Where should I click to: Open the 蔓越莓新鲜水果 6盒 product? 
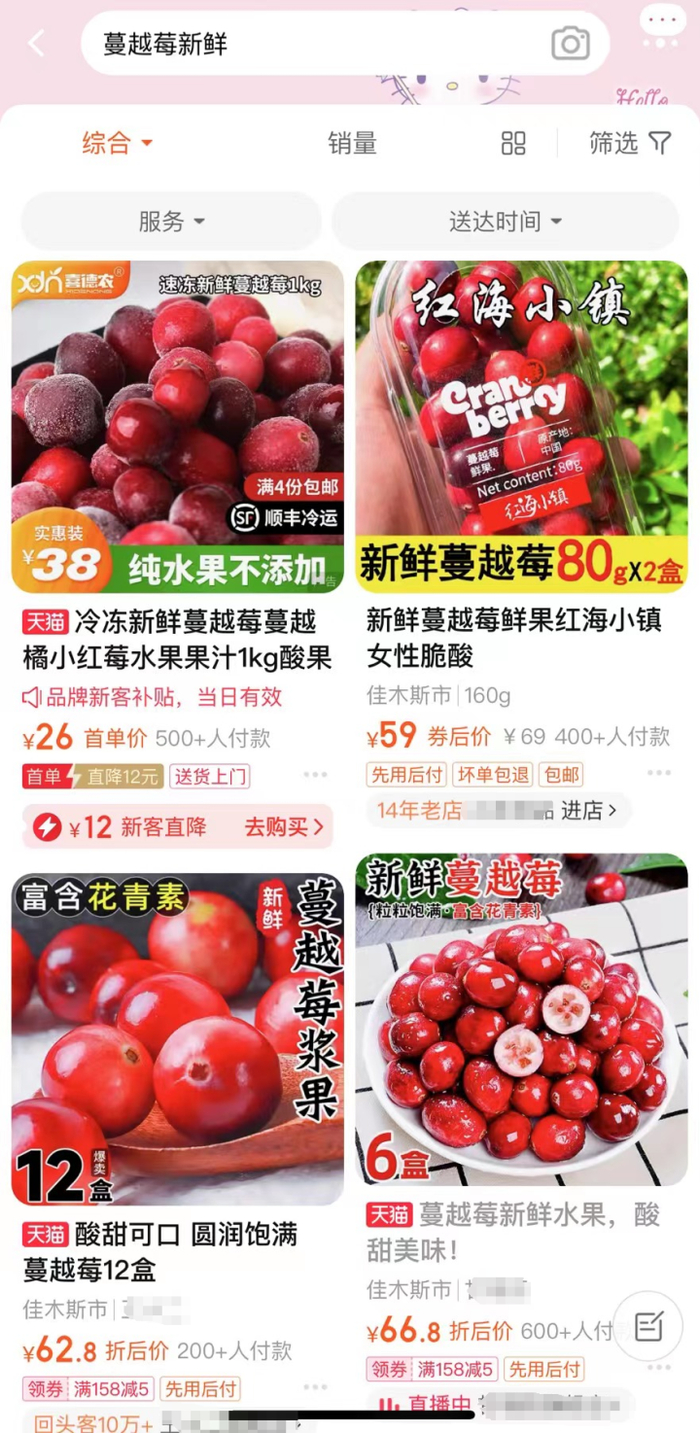point(521,1020)
